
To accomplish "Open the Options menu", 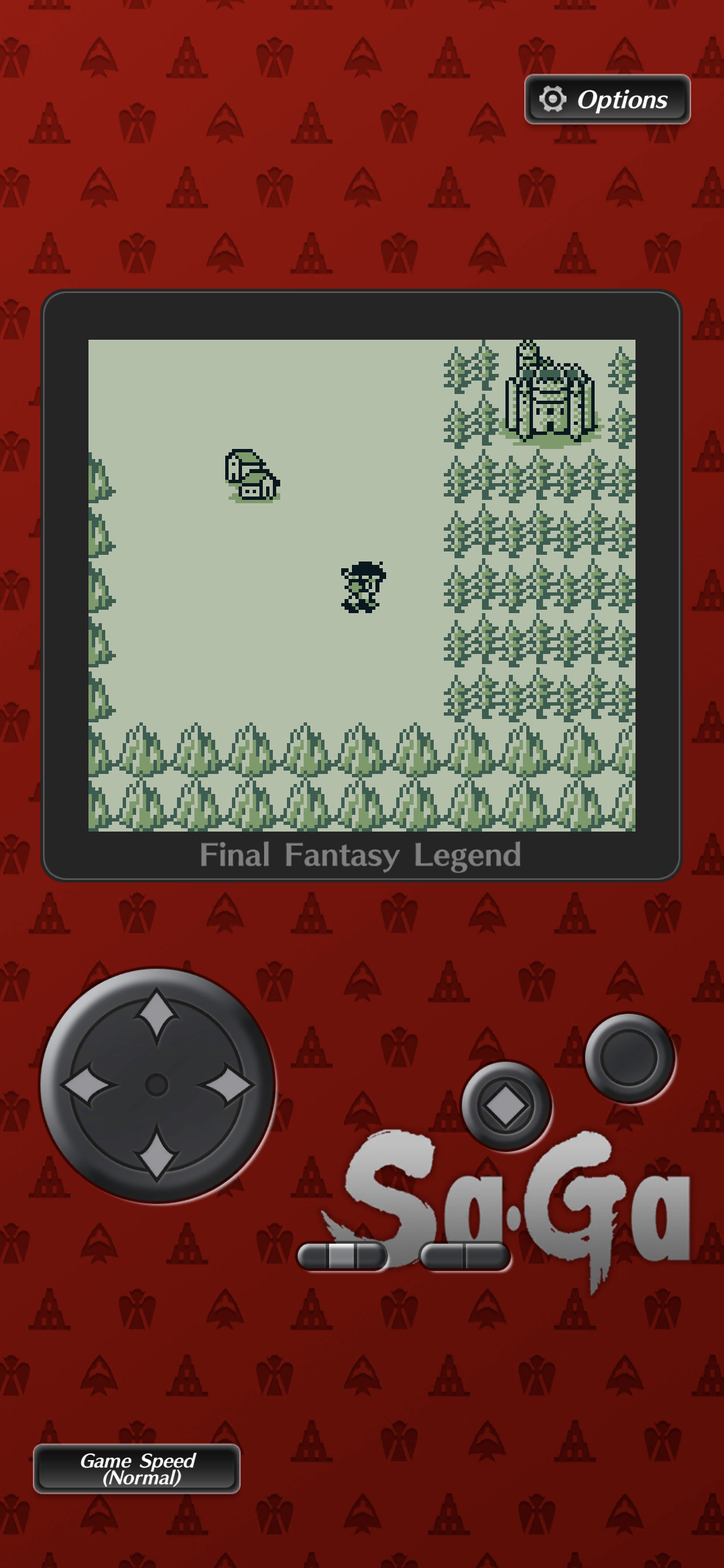I will pos(607,99).
